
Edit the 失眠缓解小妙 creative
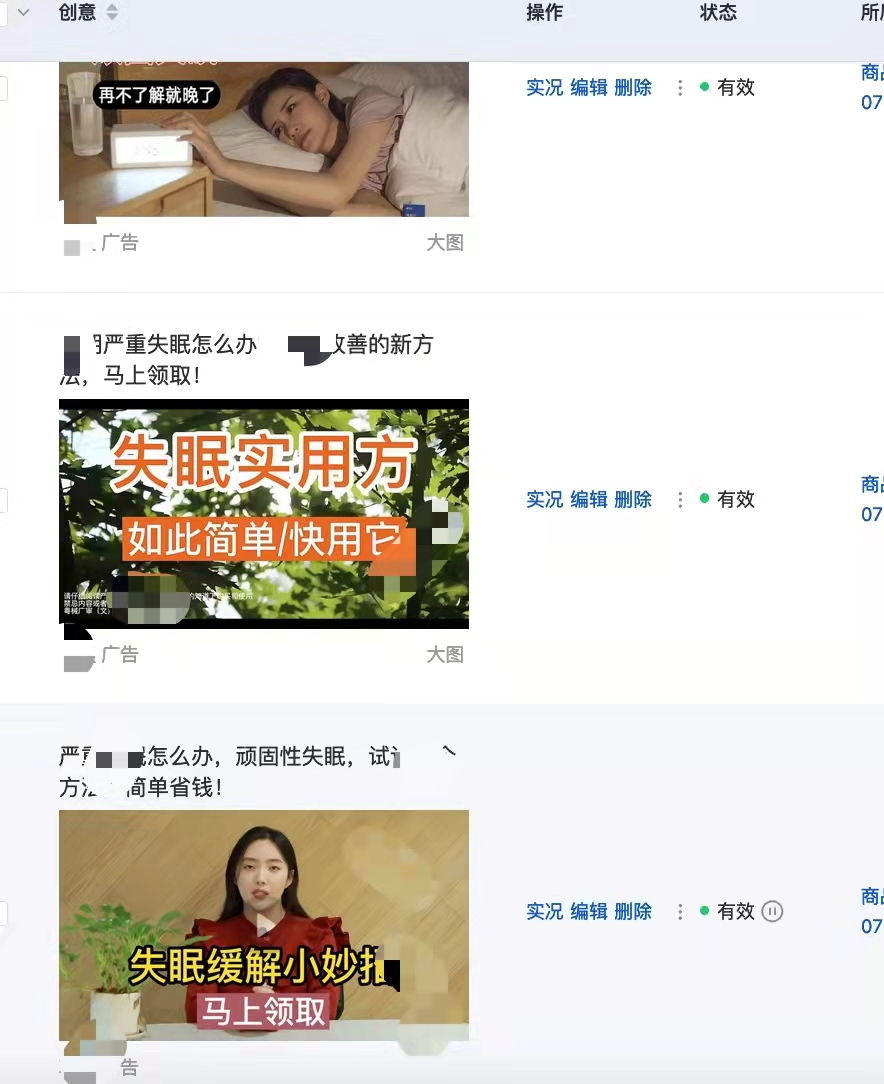point(588,911)
